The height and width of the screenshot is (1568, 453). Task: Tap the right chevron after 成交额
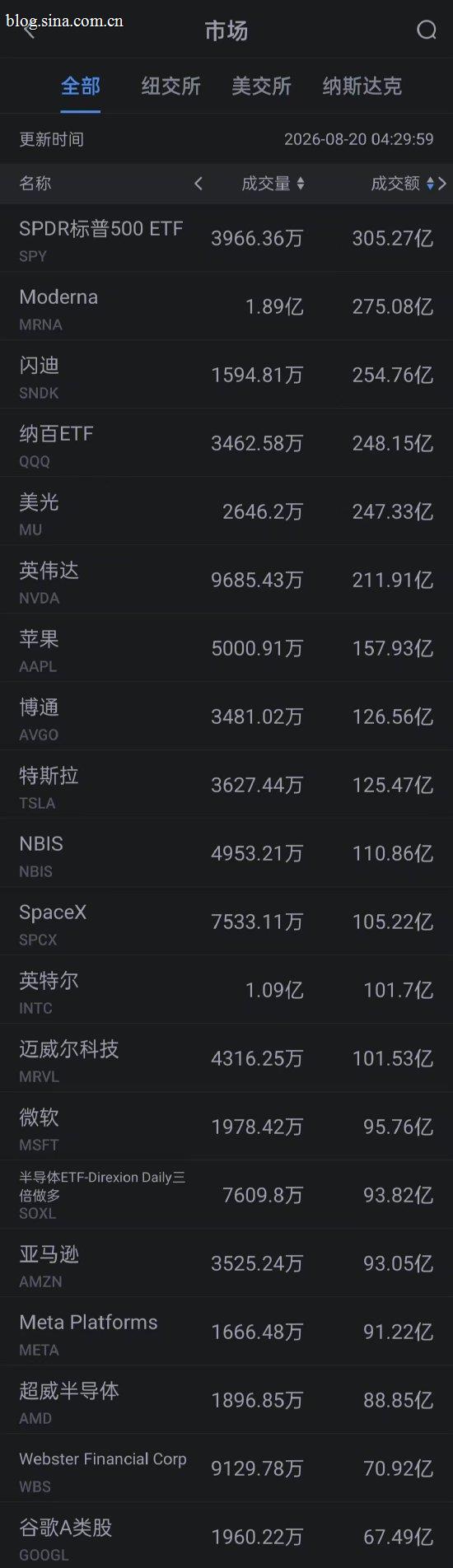pyautogui.click(x=442, y=184)
